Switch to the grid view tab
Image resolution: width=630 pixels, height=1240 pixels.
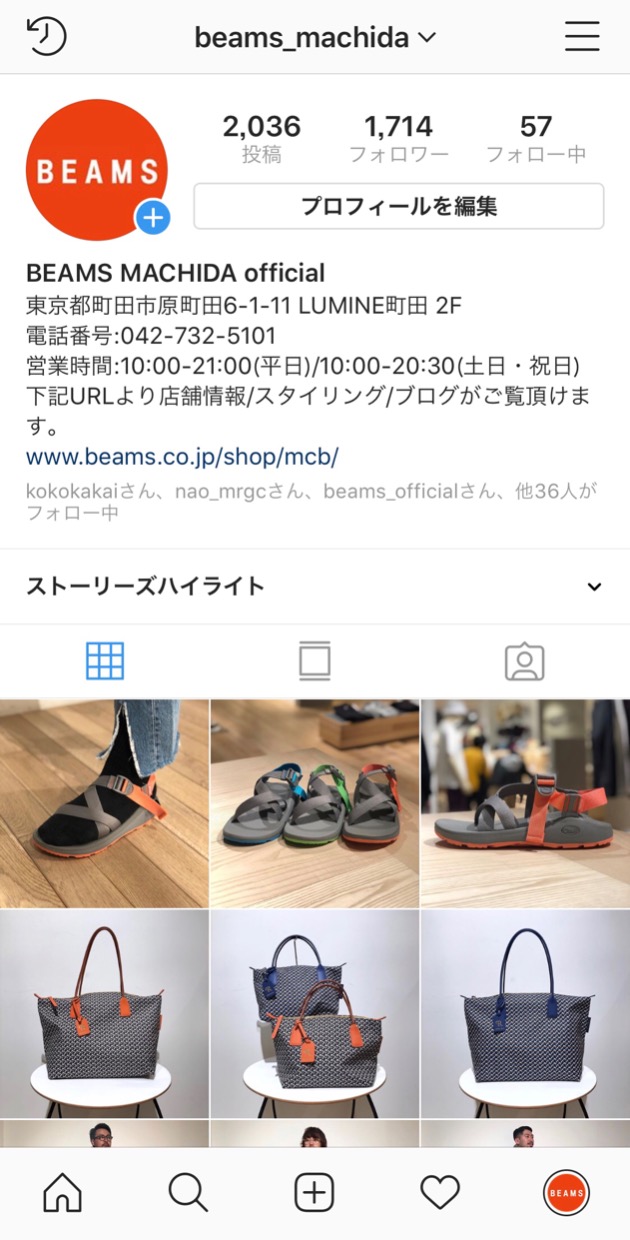coord(105,661)
